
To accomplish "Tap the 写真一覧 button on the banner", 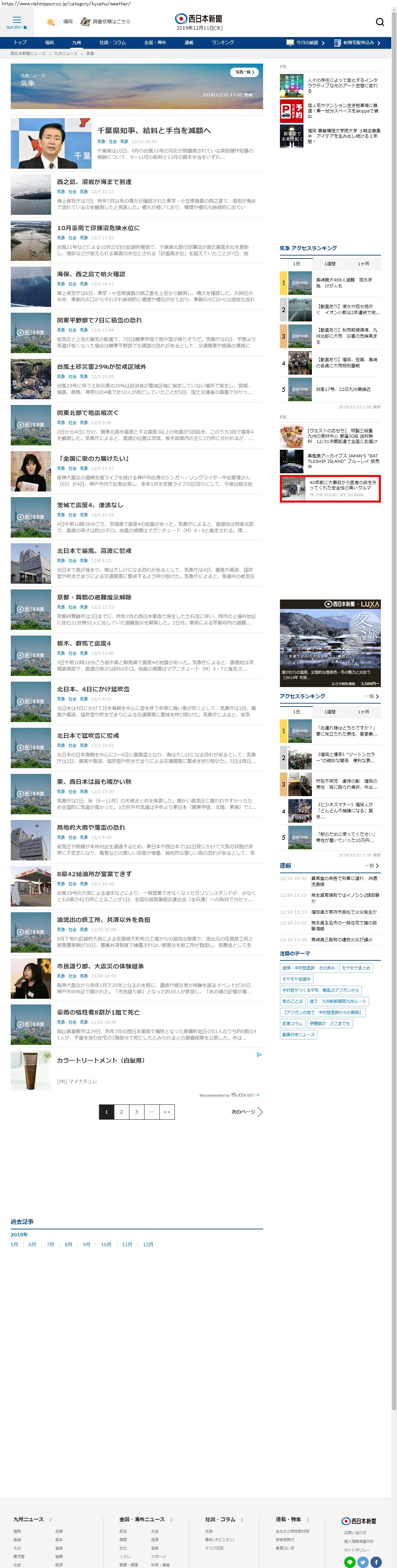I will click(x=244, y=72).
